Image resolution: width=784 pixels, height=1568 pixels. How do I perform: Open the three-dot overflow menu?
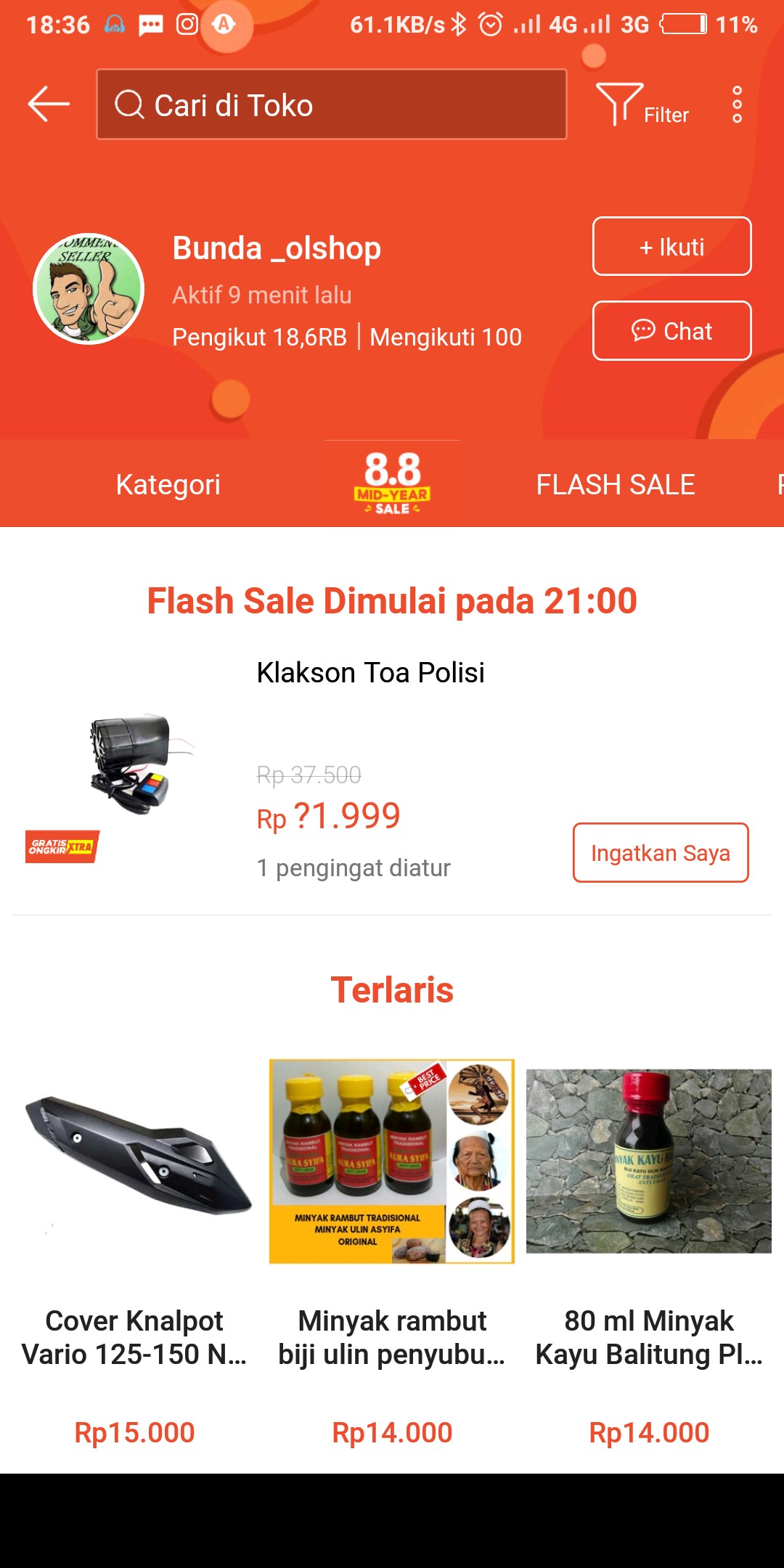point(737,105)
